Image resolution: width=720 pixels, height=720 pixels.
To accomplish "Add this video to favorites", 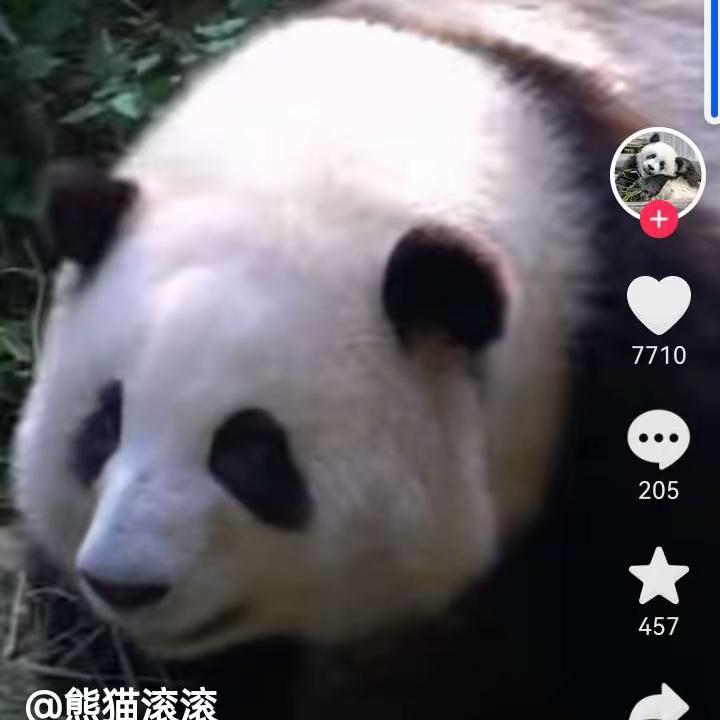I will [659, 576].
